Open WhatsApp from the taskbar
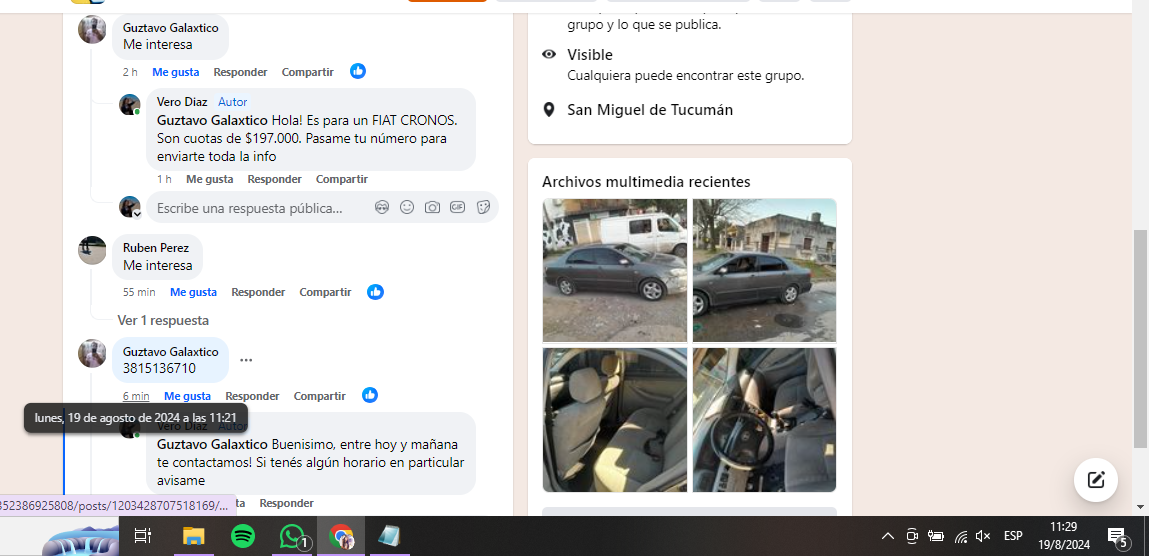This screenshot has width=1149, height=556. [292, 536]
